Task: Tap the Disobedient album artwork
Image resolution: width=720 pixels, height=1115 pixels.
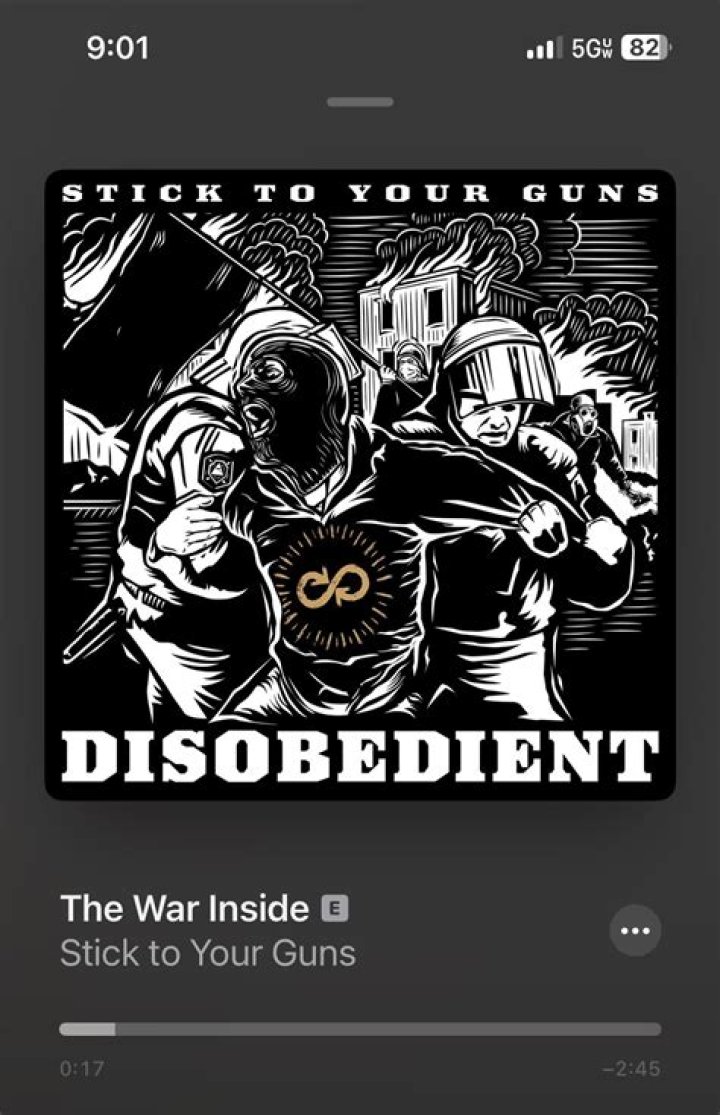Action: click(360, 485)
